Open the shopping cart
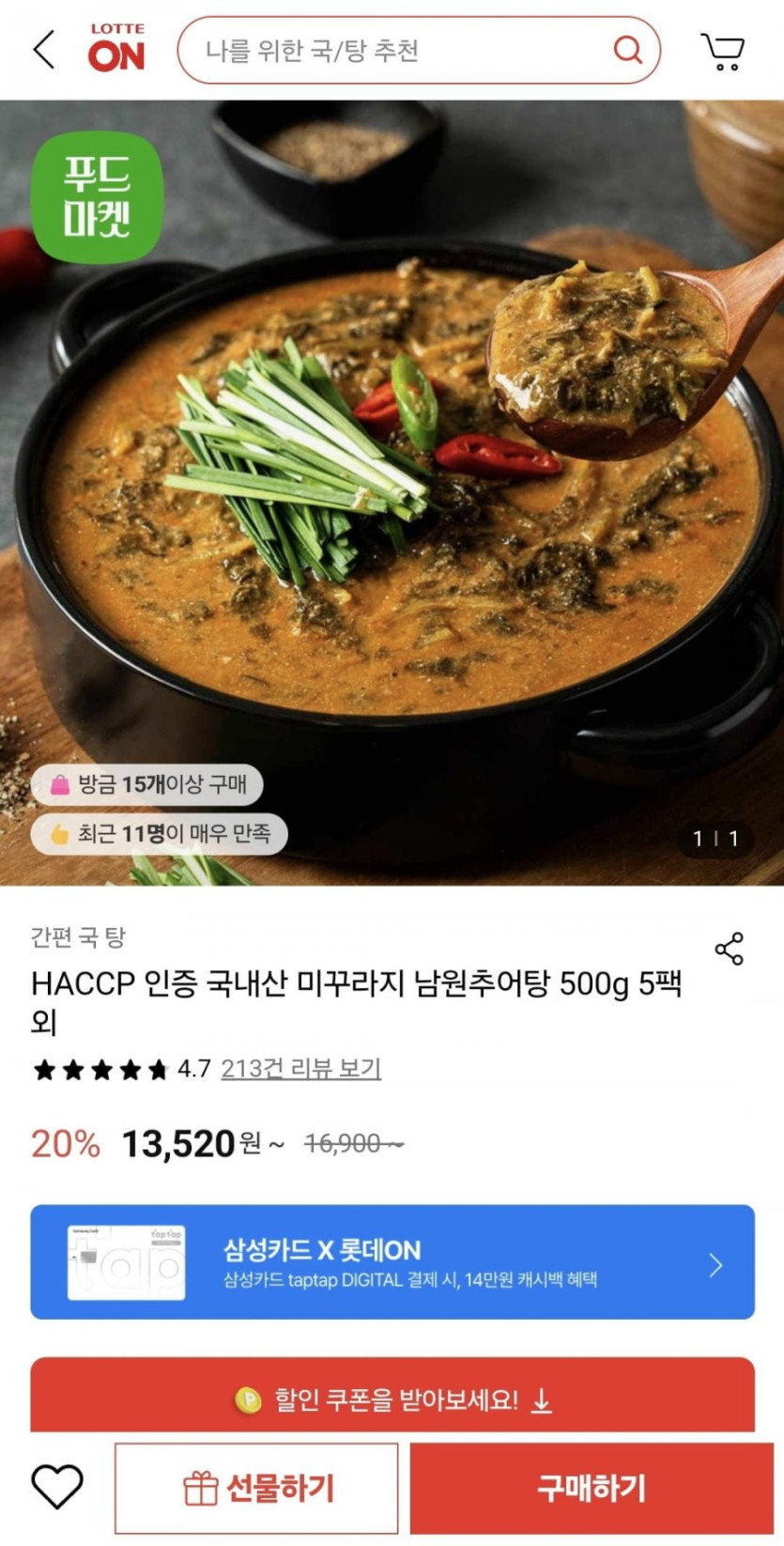 tap(722, 51)
